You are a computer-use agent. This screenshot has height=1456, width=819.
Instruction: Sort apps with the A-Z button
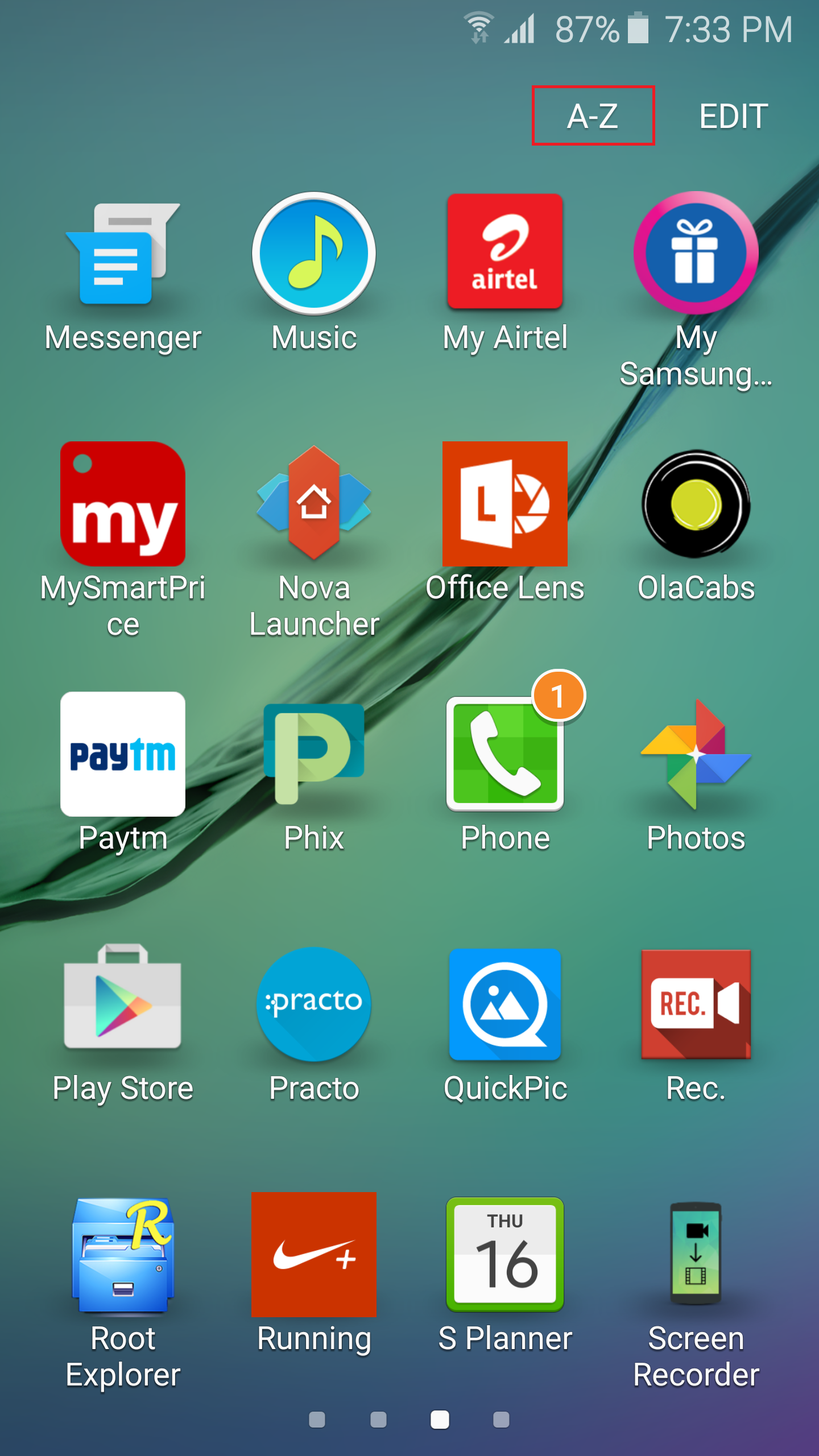pos(593,116)
